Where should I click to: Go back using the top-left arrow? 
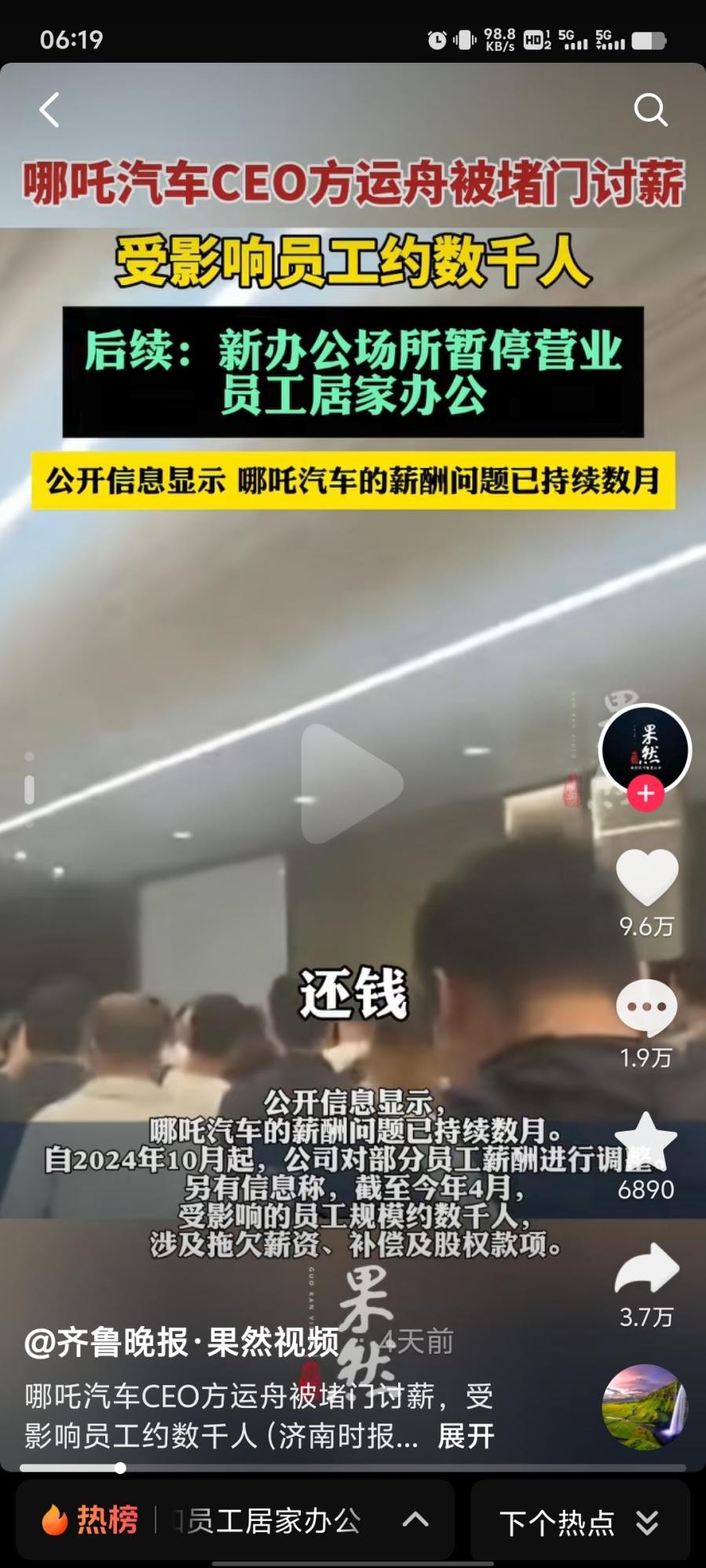49,110
